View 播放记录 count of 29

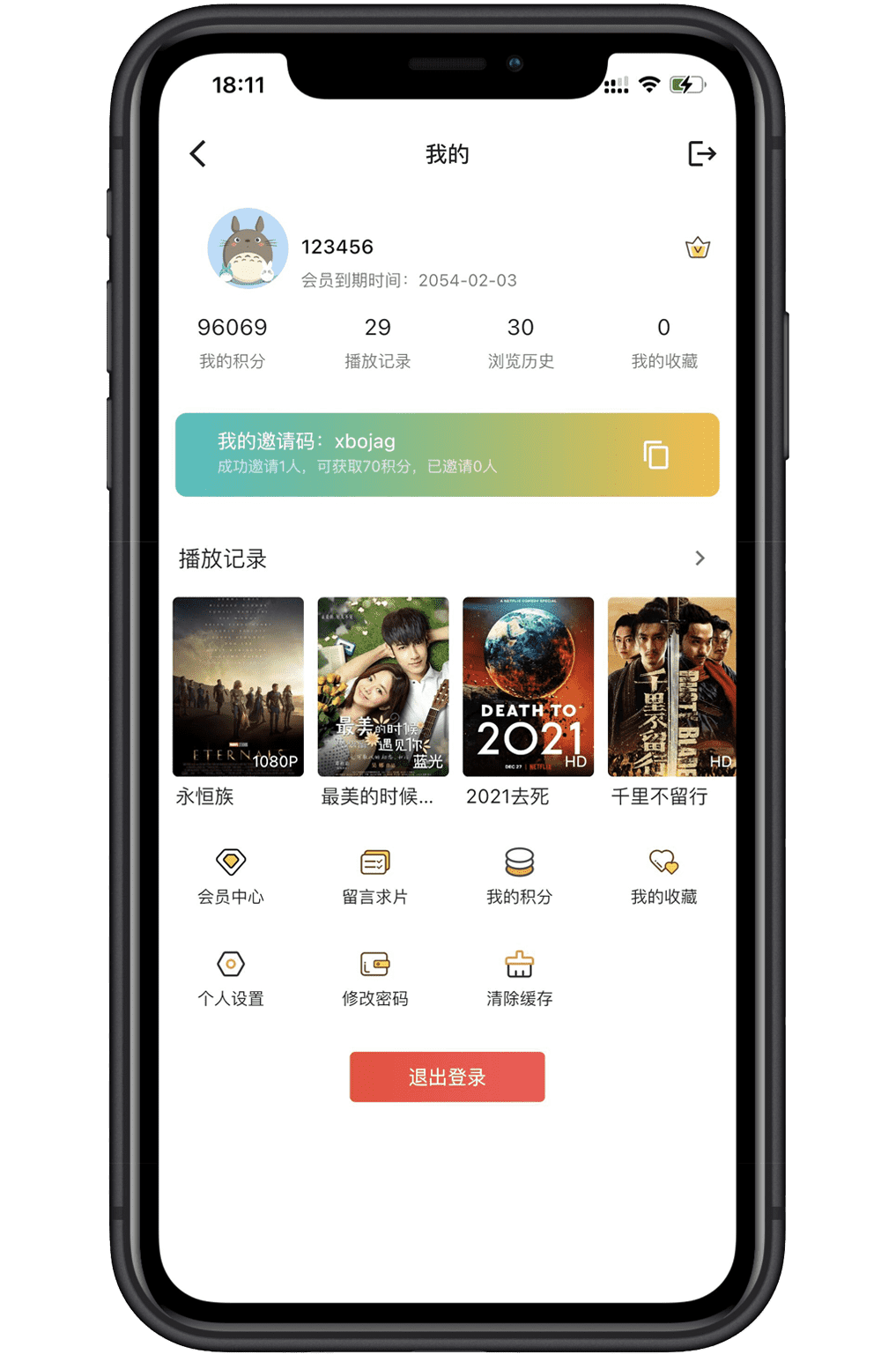[377, 342]
